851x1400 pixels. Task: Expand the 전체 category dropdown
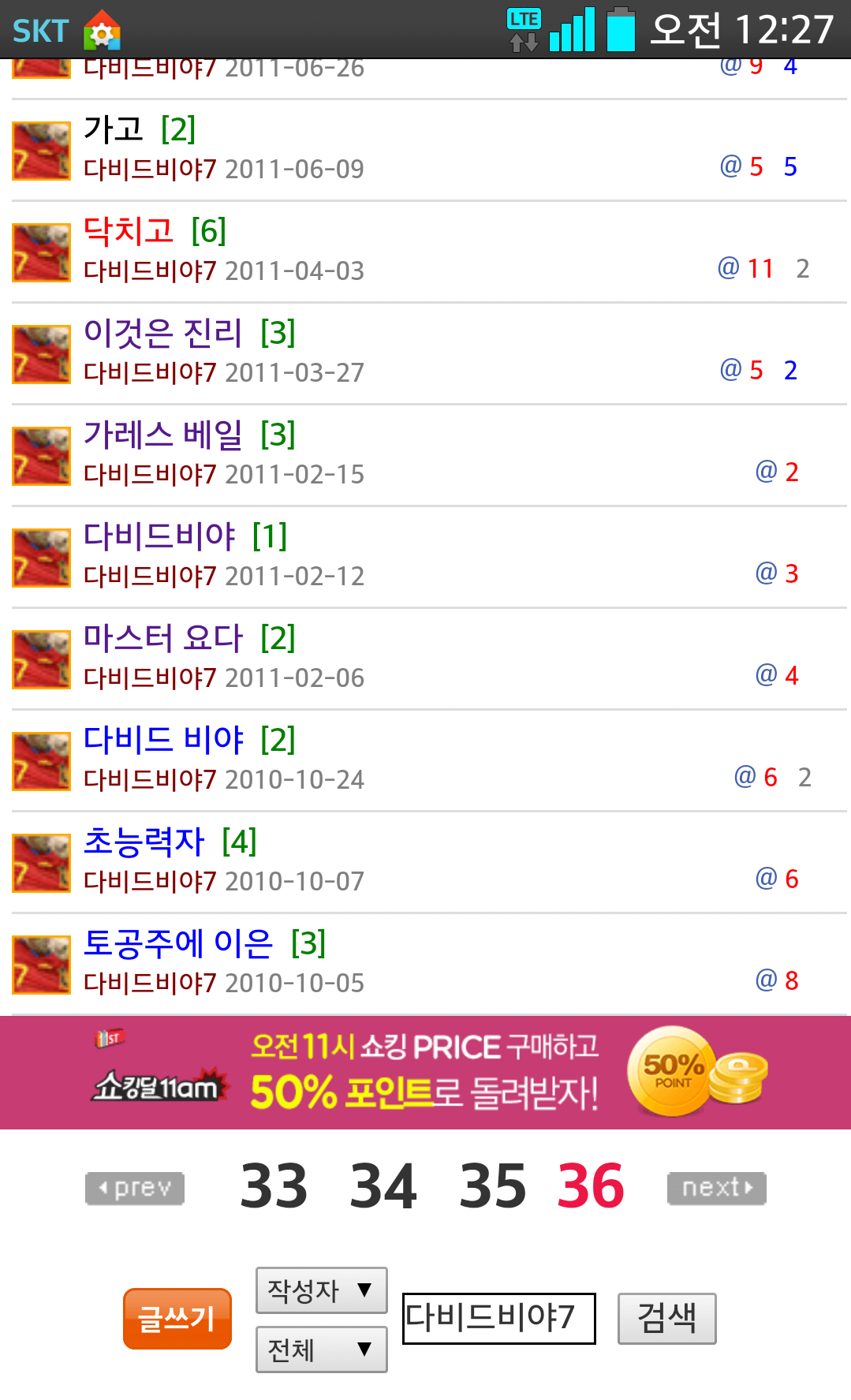click(x=321, y=1350)
